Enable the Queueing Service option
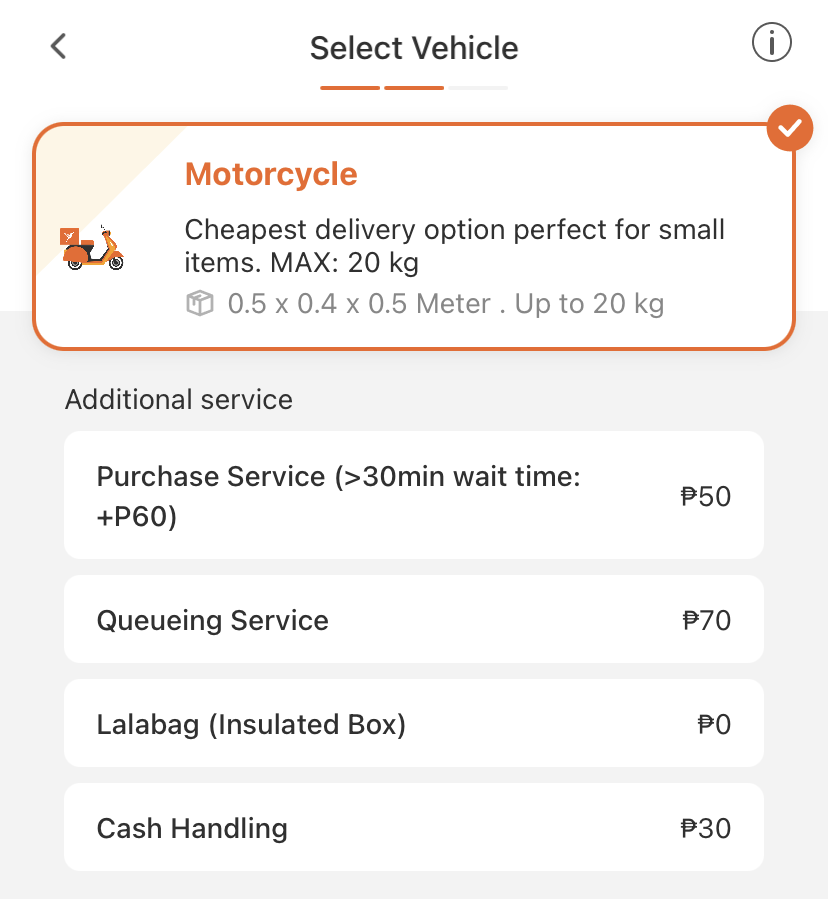This screenshot has width=828, height=899. click(x=414, y=619)
